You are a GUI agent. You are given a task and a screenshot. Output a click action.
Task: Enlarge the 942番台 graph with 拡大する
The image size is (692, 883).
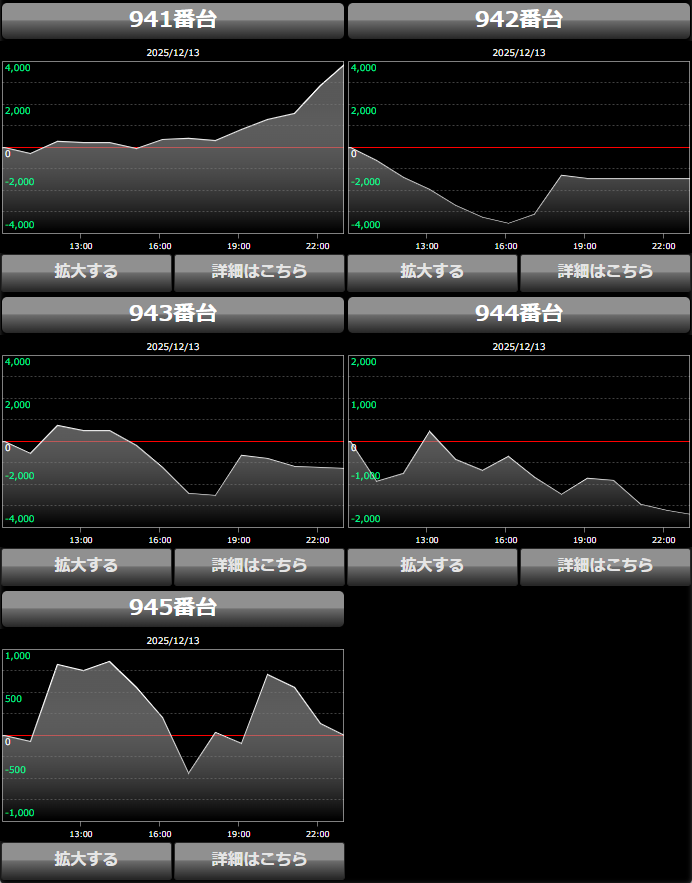(432, 272)
